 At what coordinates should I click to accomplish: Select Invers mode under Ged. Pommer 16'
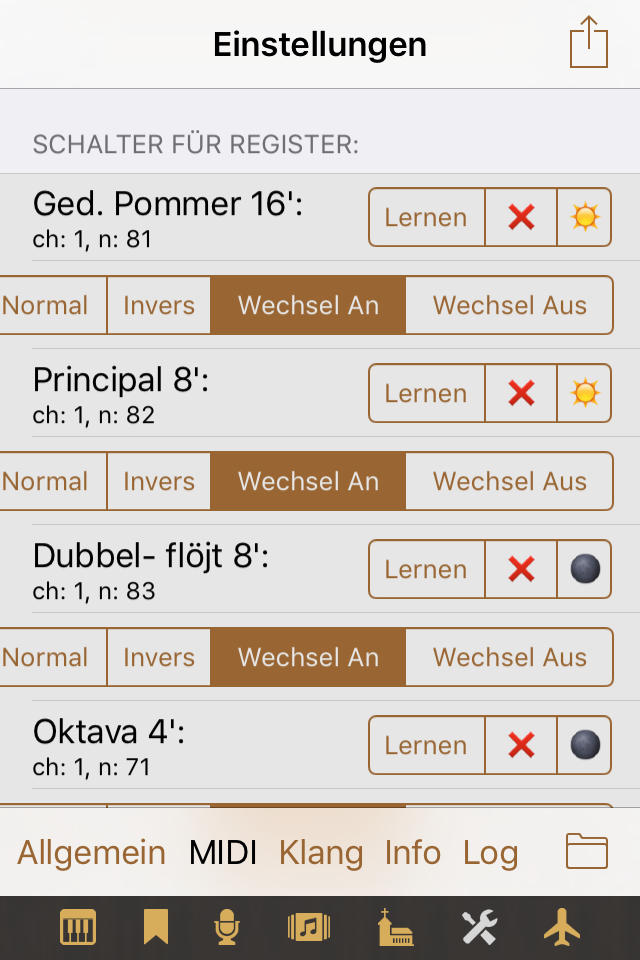pyautogui.click(x=158, y=305)
